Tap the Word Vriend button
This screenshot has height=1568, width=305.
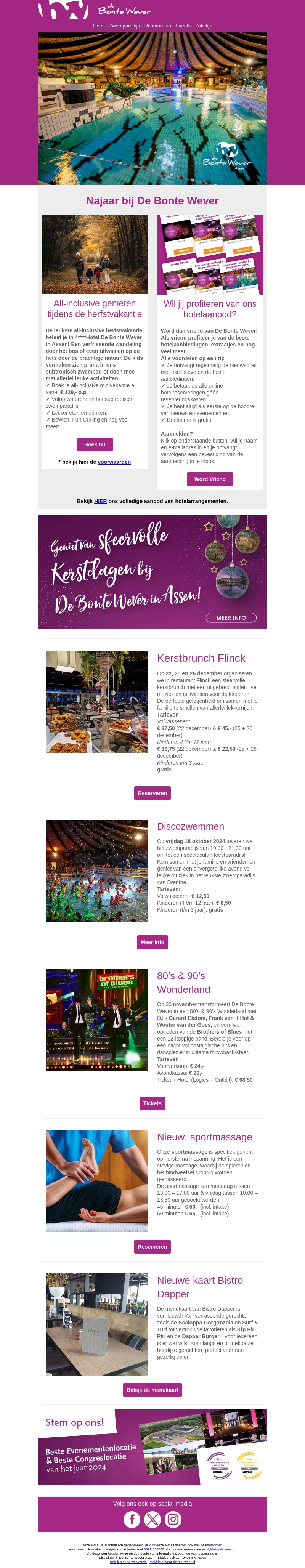[209, 479]
